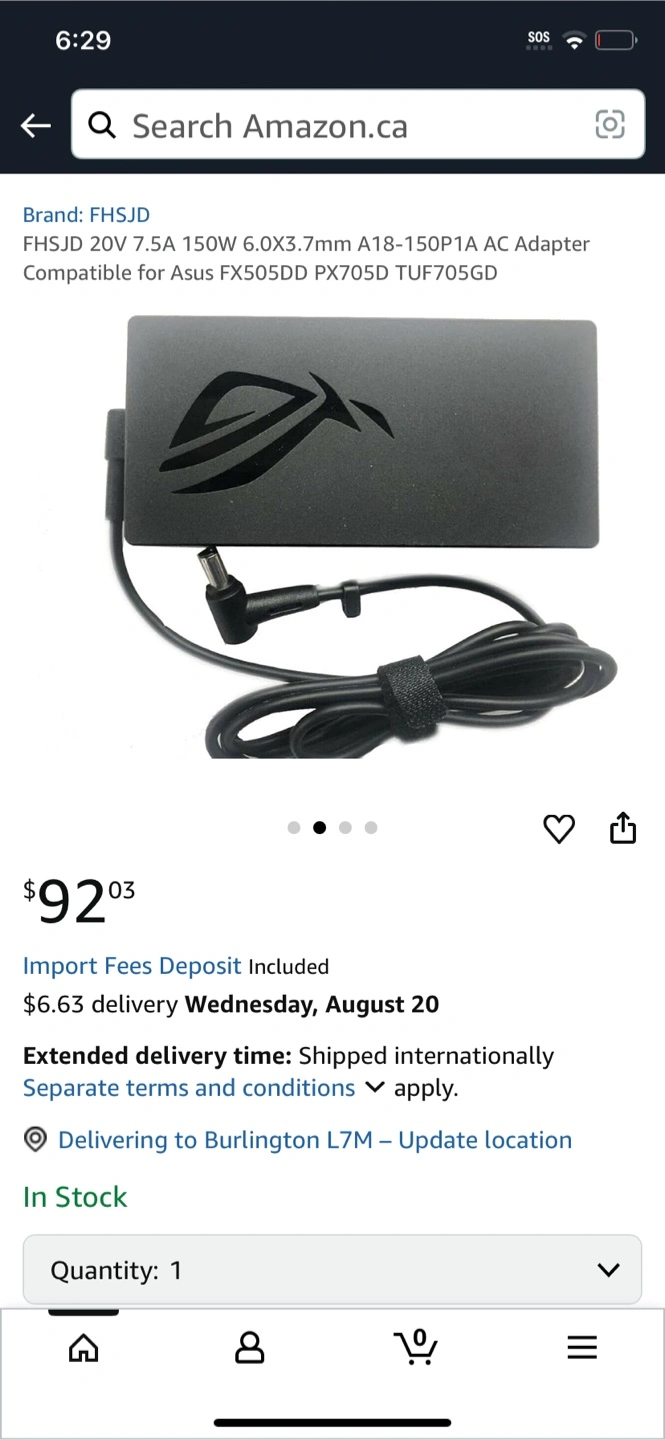
Task: Open the hamburger menu tab
Action: tap(582, 1347)
